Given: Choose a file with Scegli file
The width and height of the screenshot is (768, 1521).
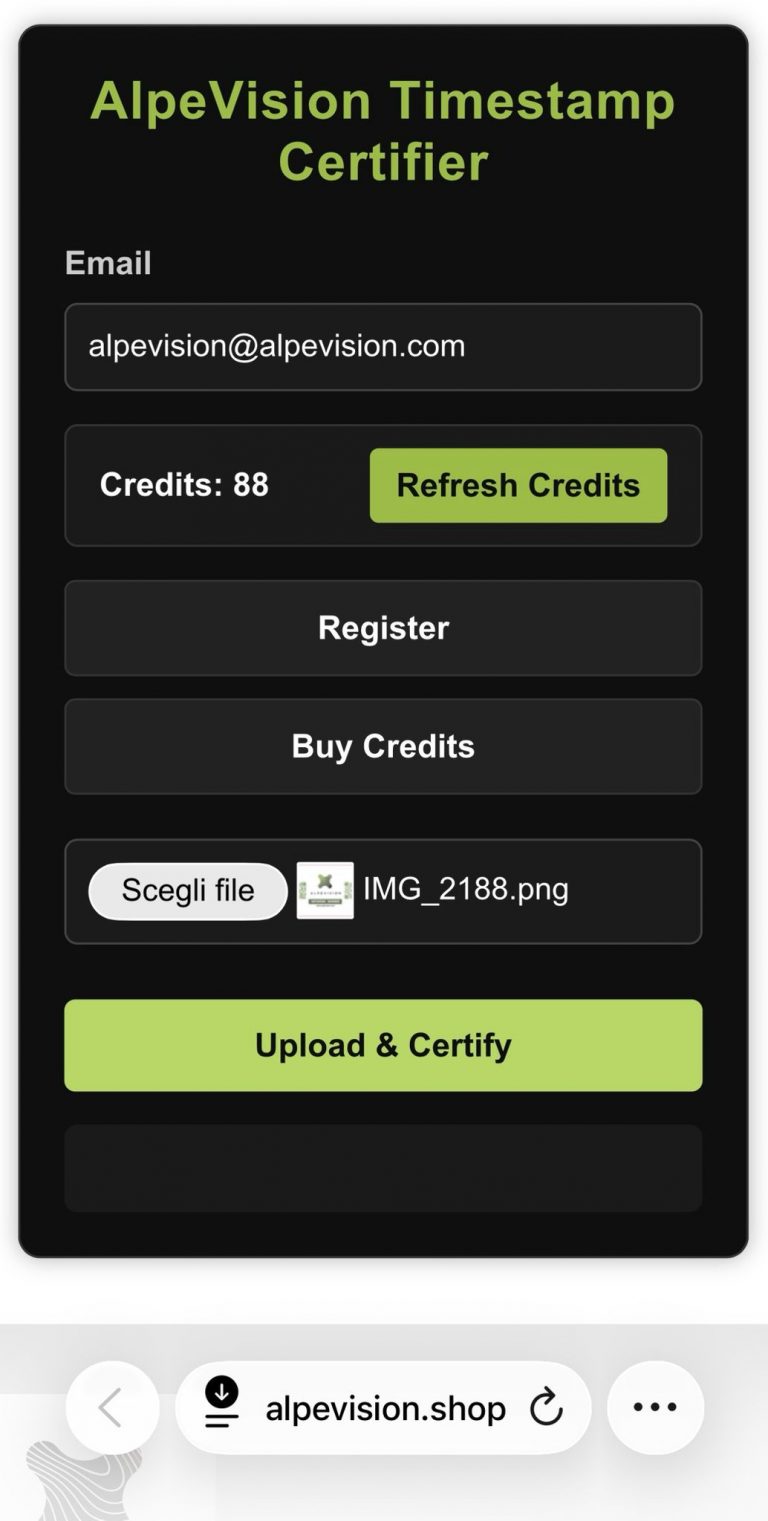Looking at the screenshot, I should tap(188, 890).
